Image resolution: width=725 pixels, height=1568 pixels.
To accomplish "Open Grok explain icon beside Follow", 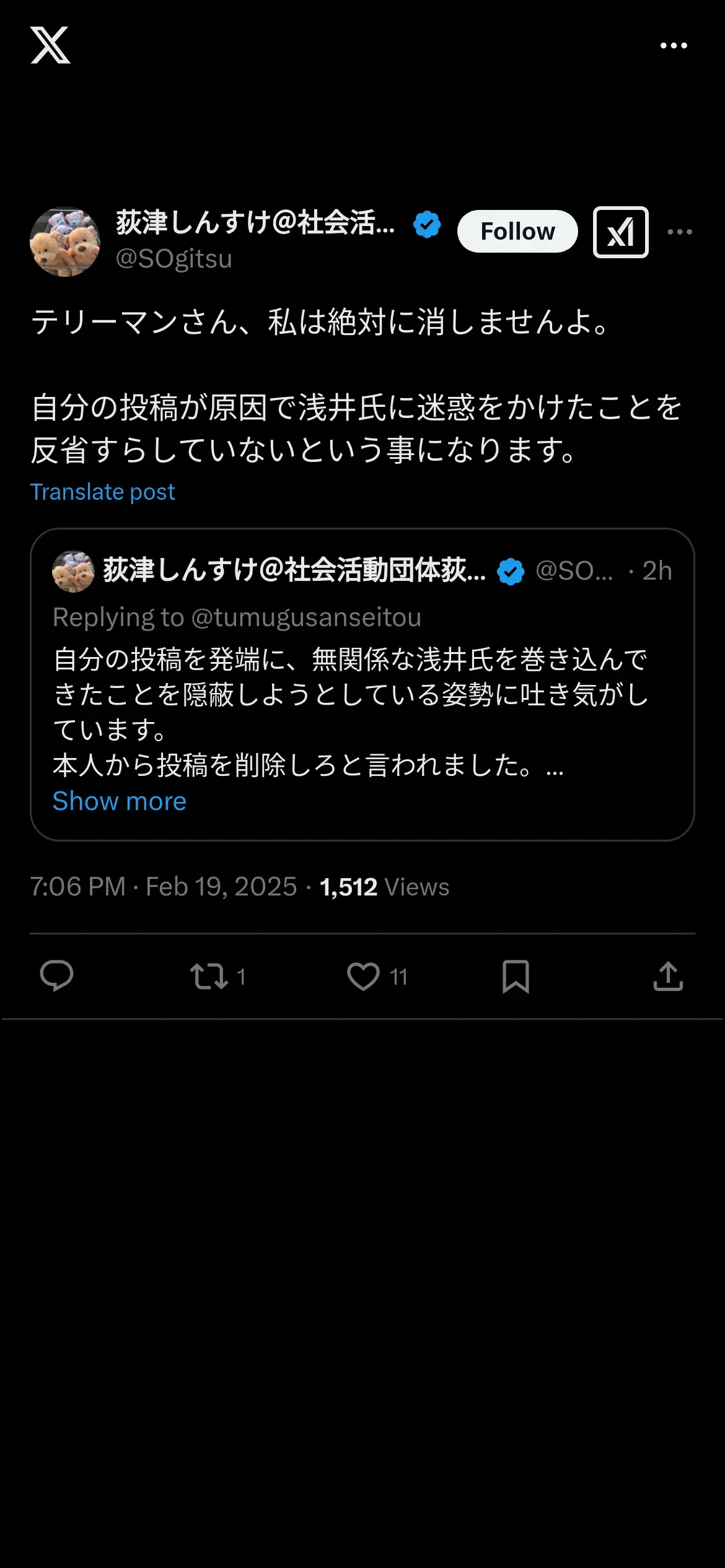I will click(x=620, y=232).
